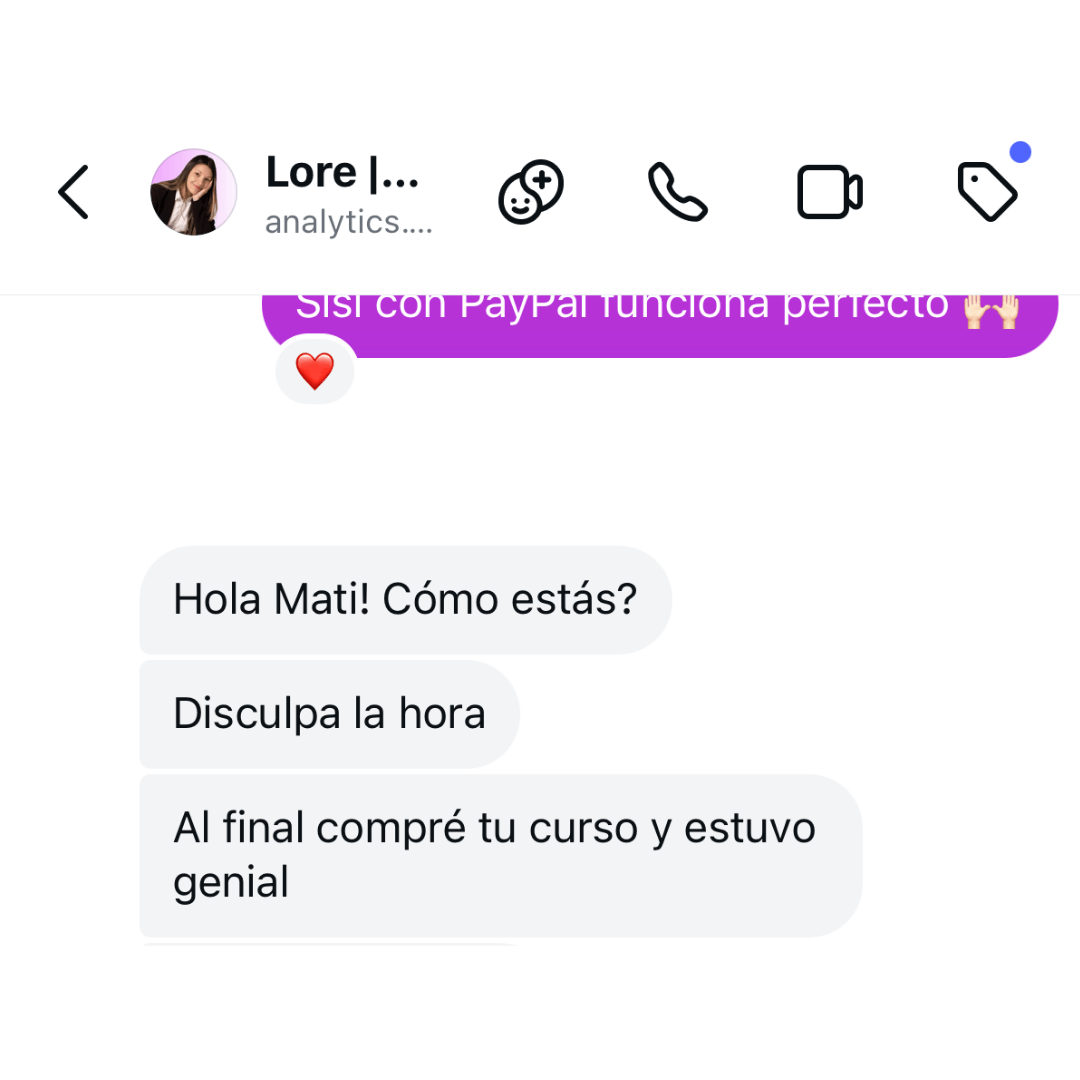Start a video call with Lore
The width and height of the screenshot is (1080, 1080).
point(829,192)
